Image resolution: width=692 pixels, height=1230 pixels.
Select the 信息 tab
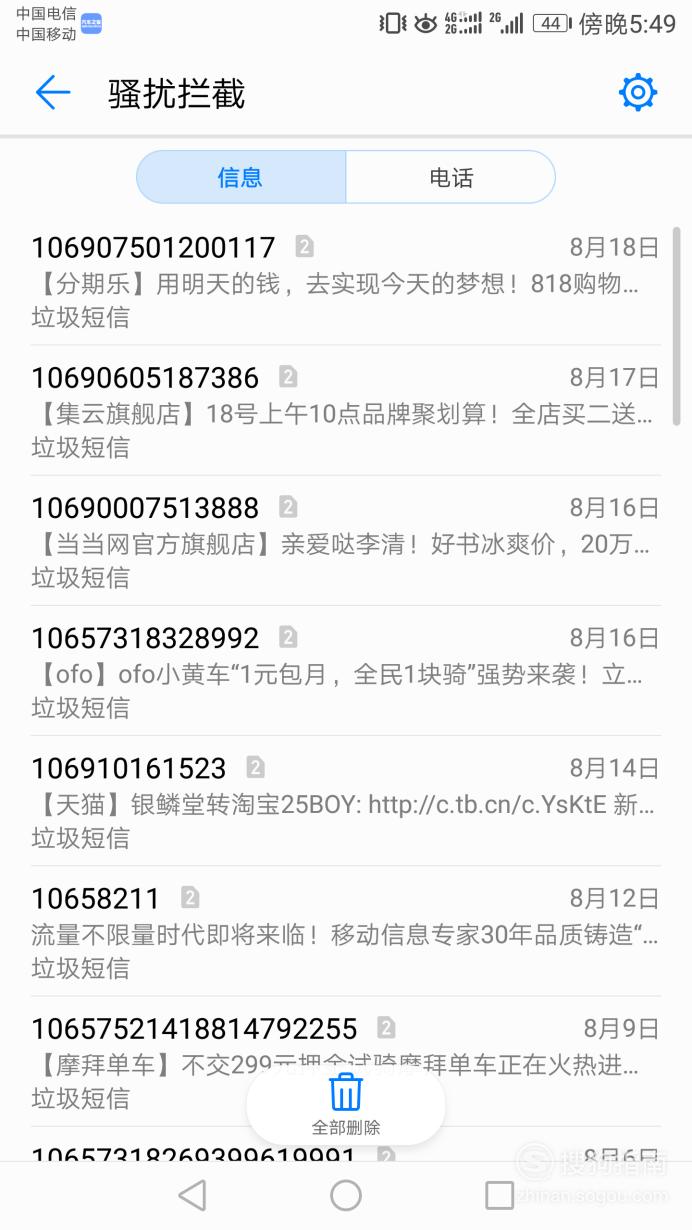(x=241, y=178)
